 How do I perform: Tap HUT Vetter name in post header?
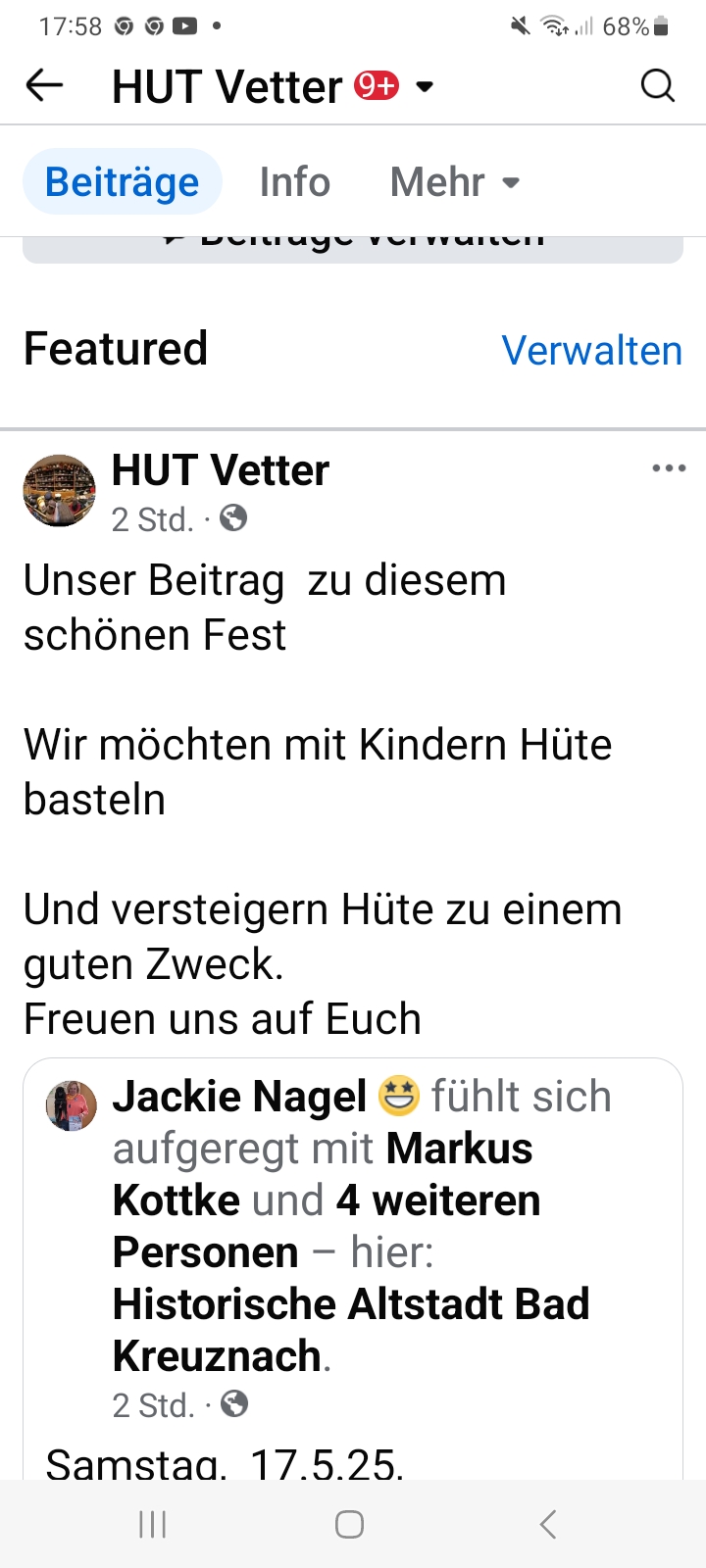point(221,470)
